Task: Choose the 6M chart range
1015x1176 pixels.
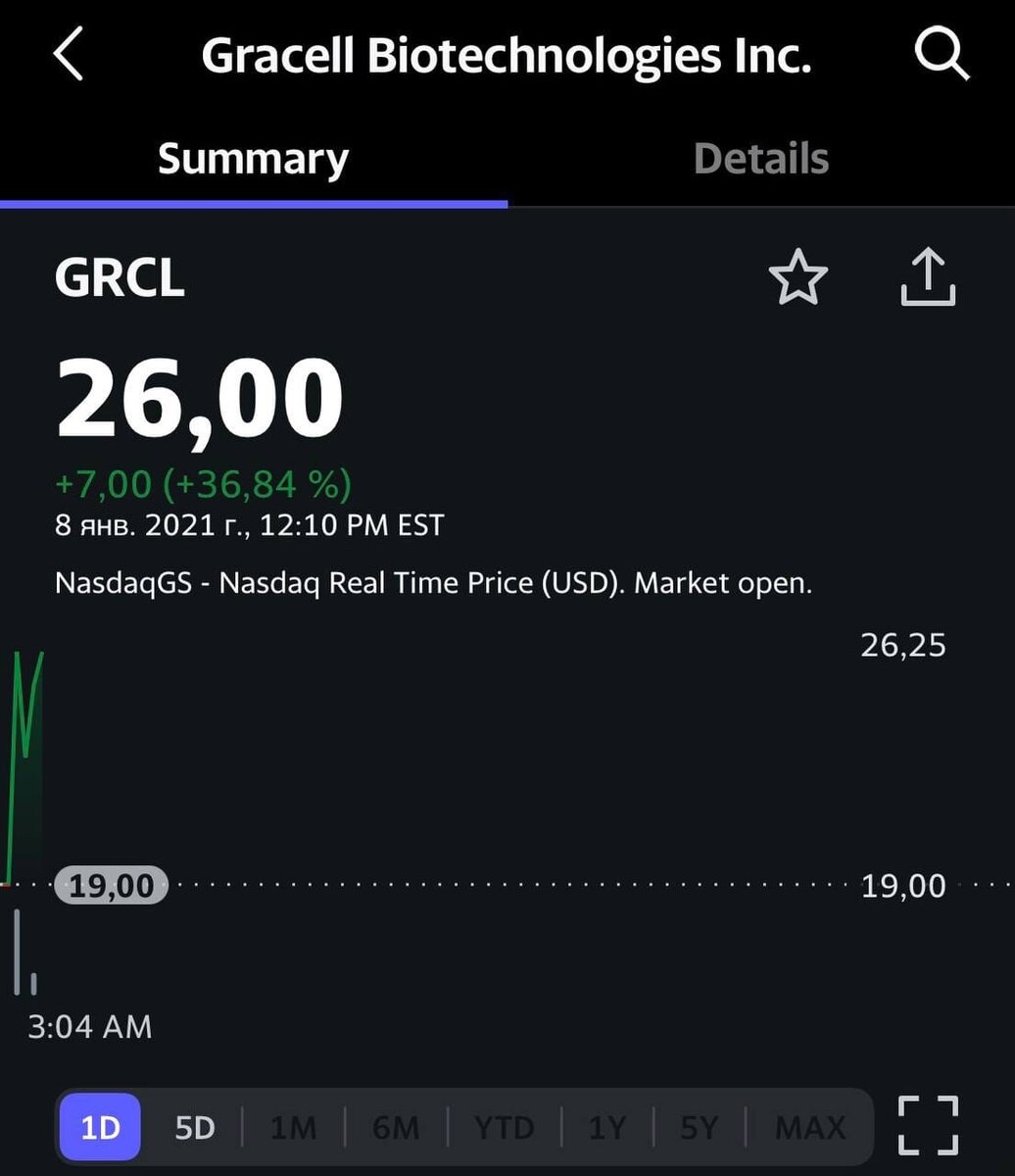Action: pyautogui.click(x=396, y=1127)
